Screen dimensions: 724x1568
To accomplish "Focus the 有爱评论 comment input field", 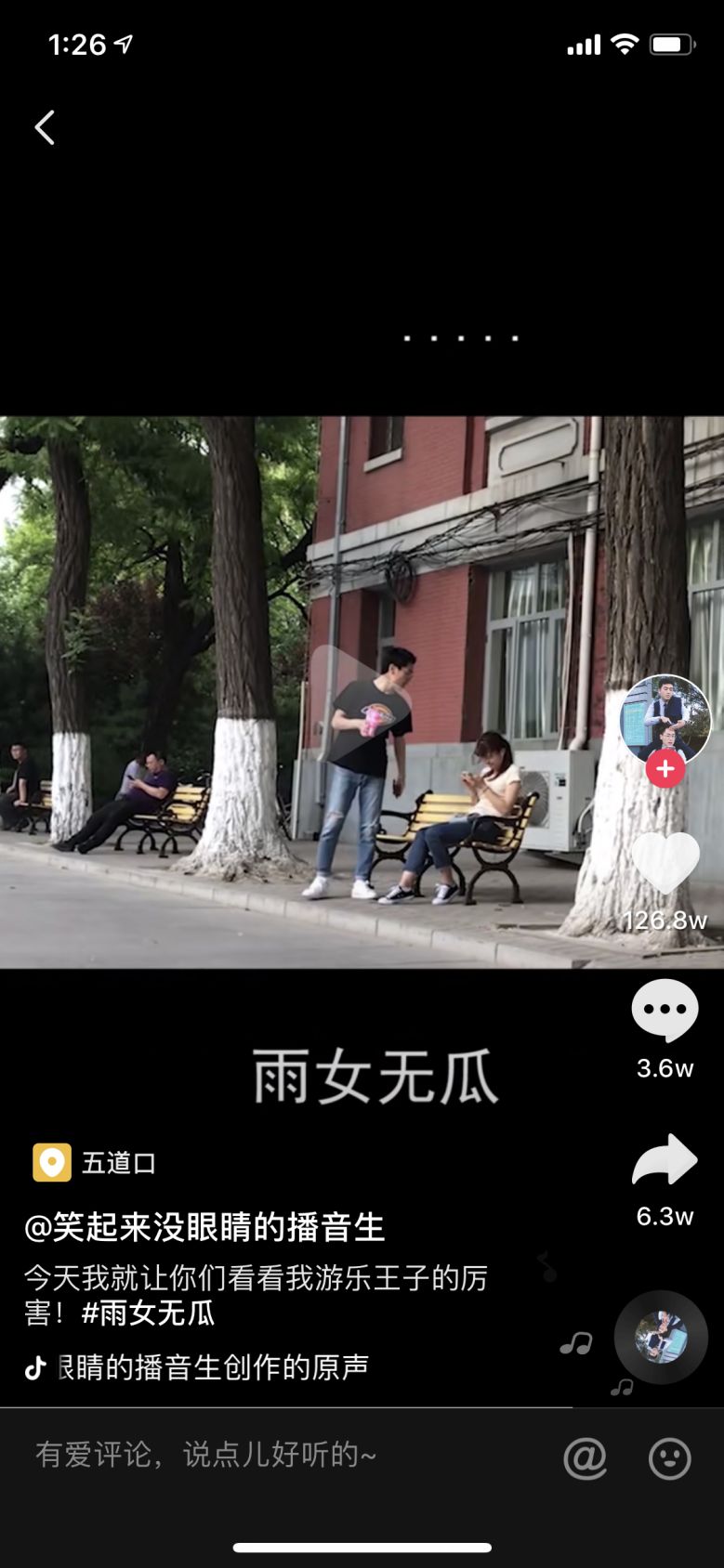I will coord(279,1455).
